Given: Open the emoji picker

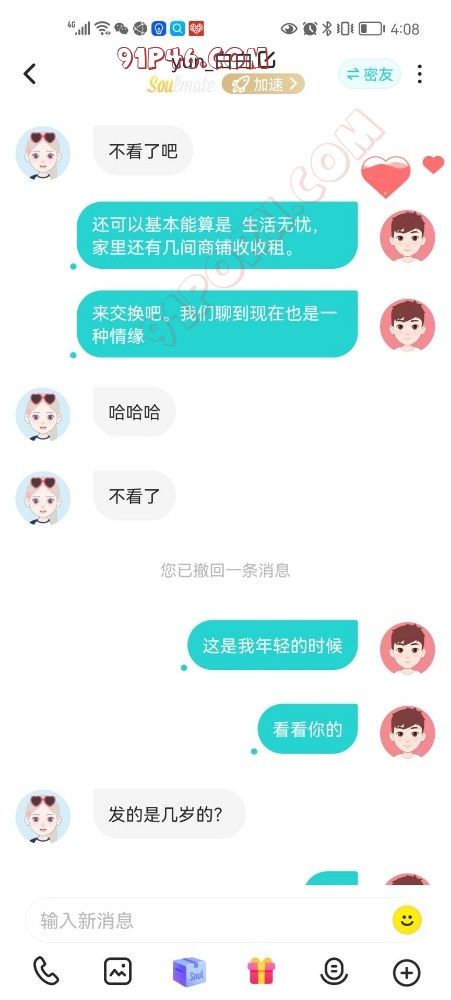Looking at the screenshot, I should pos(406,920).
